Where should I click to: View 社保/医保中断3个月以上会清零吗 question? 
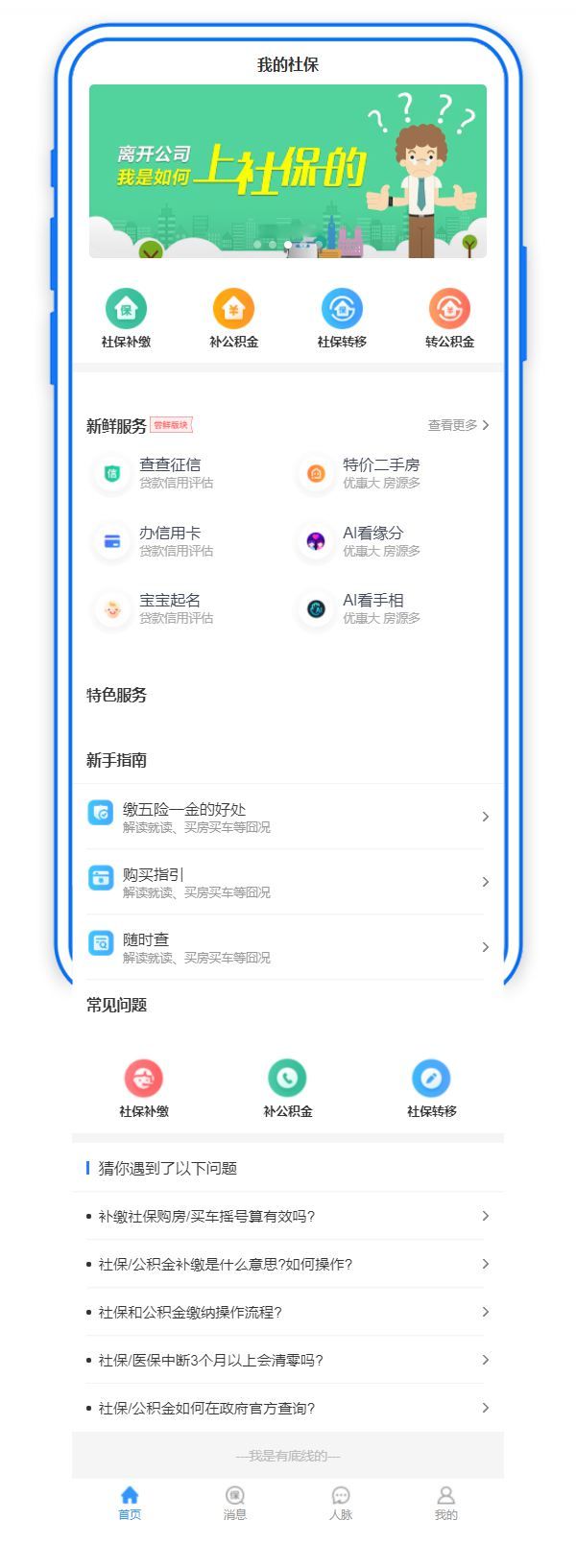tap(288, 1360)
